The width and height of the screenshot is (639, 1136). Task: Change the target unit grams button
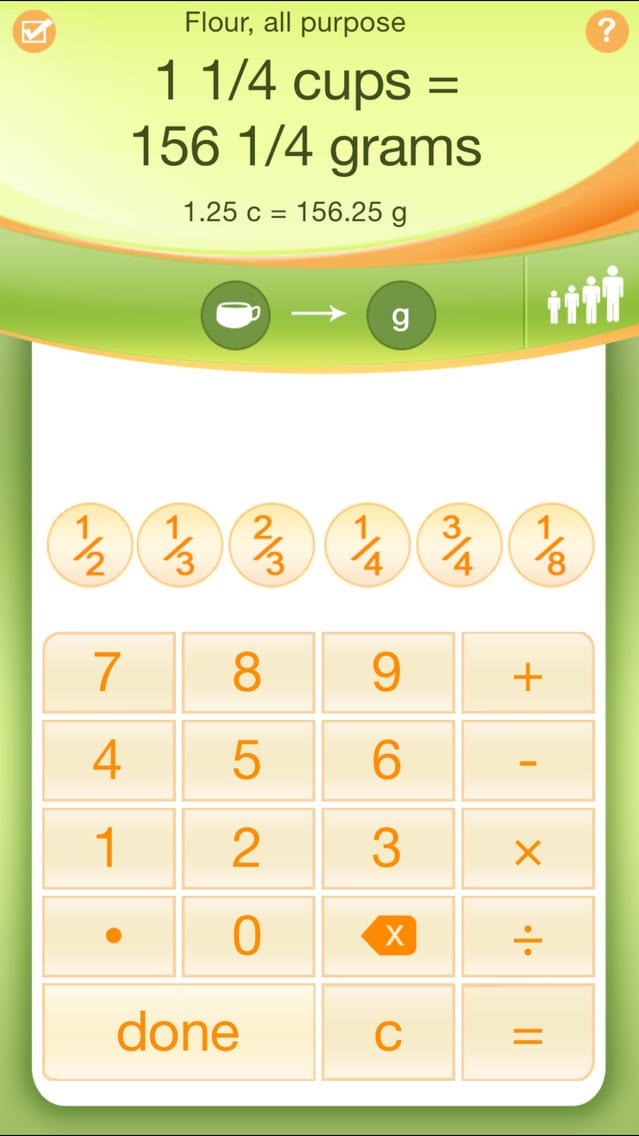coord(401,315)
